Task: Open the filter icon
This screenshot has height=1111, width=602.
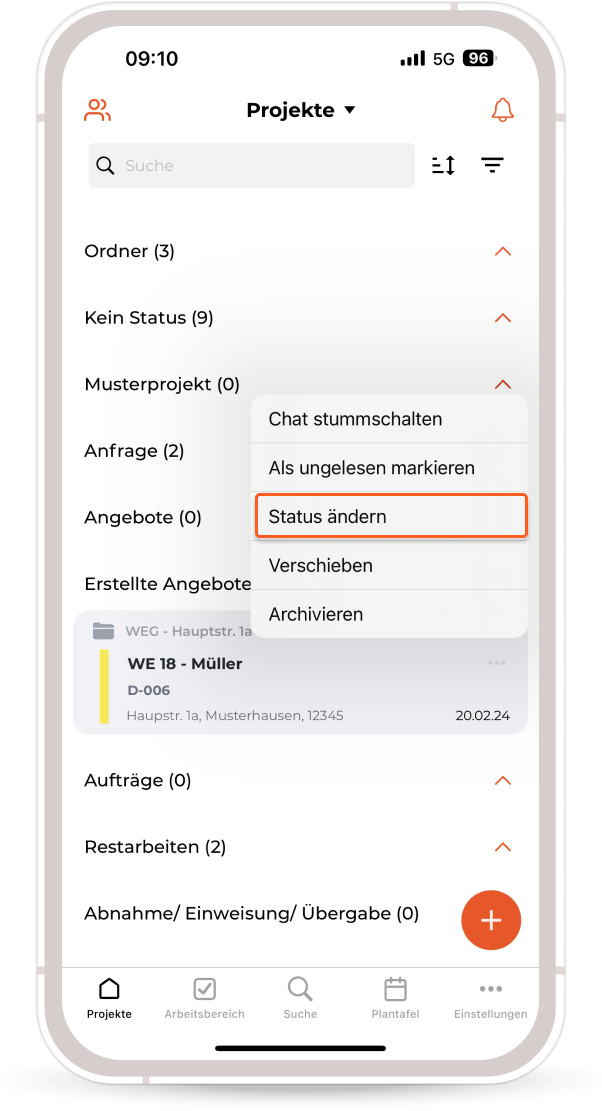Action: click(x=492, y=166)
